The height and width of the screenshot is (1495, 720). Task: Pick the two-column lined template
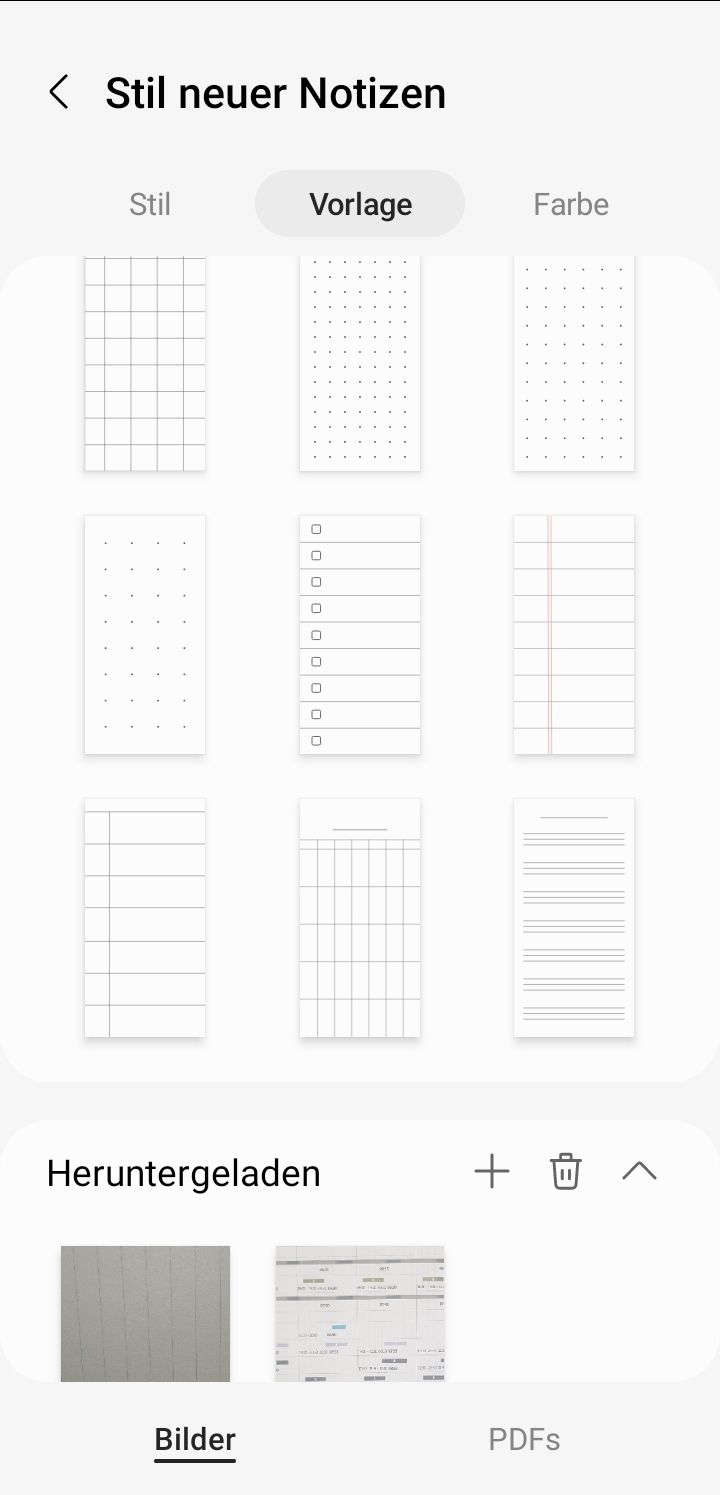point(145,917)
